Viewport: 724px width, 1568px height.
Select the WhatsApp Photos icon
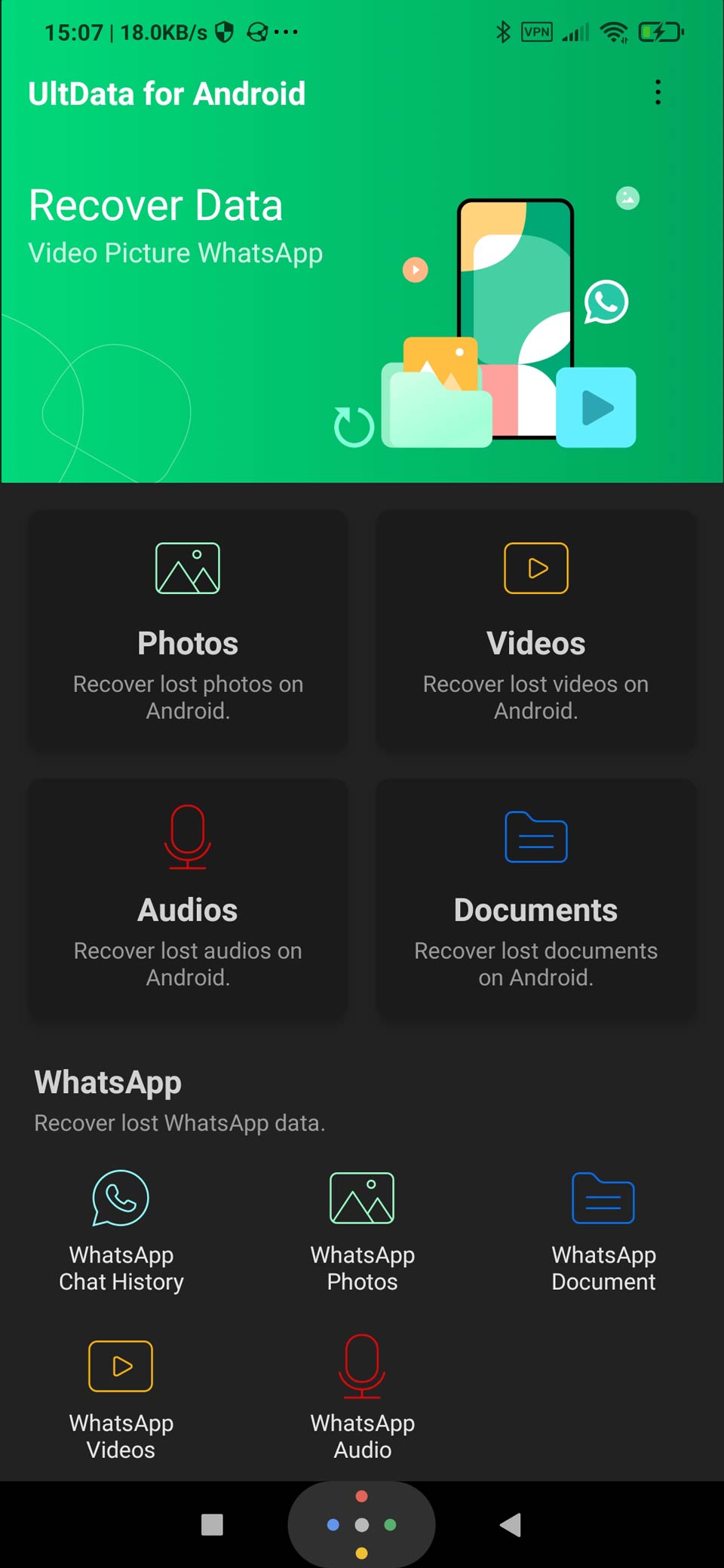coord(362,1199)
